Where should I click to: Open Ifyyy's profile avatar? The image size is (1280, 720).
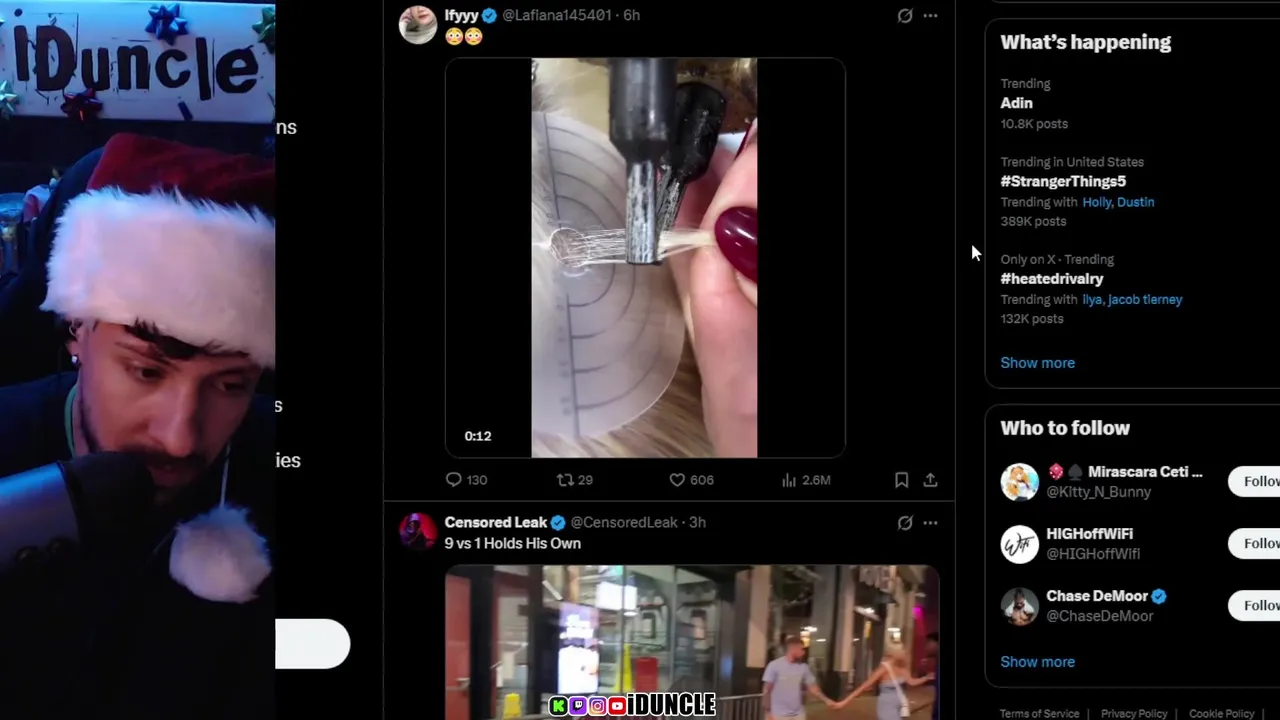click(418, 25)
